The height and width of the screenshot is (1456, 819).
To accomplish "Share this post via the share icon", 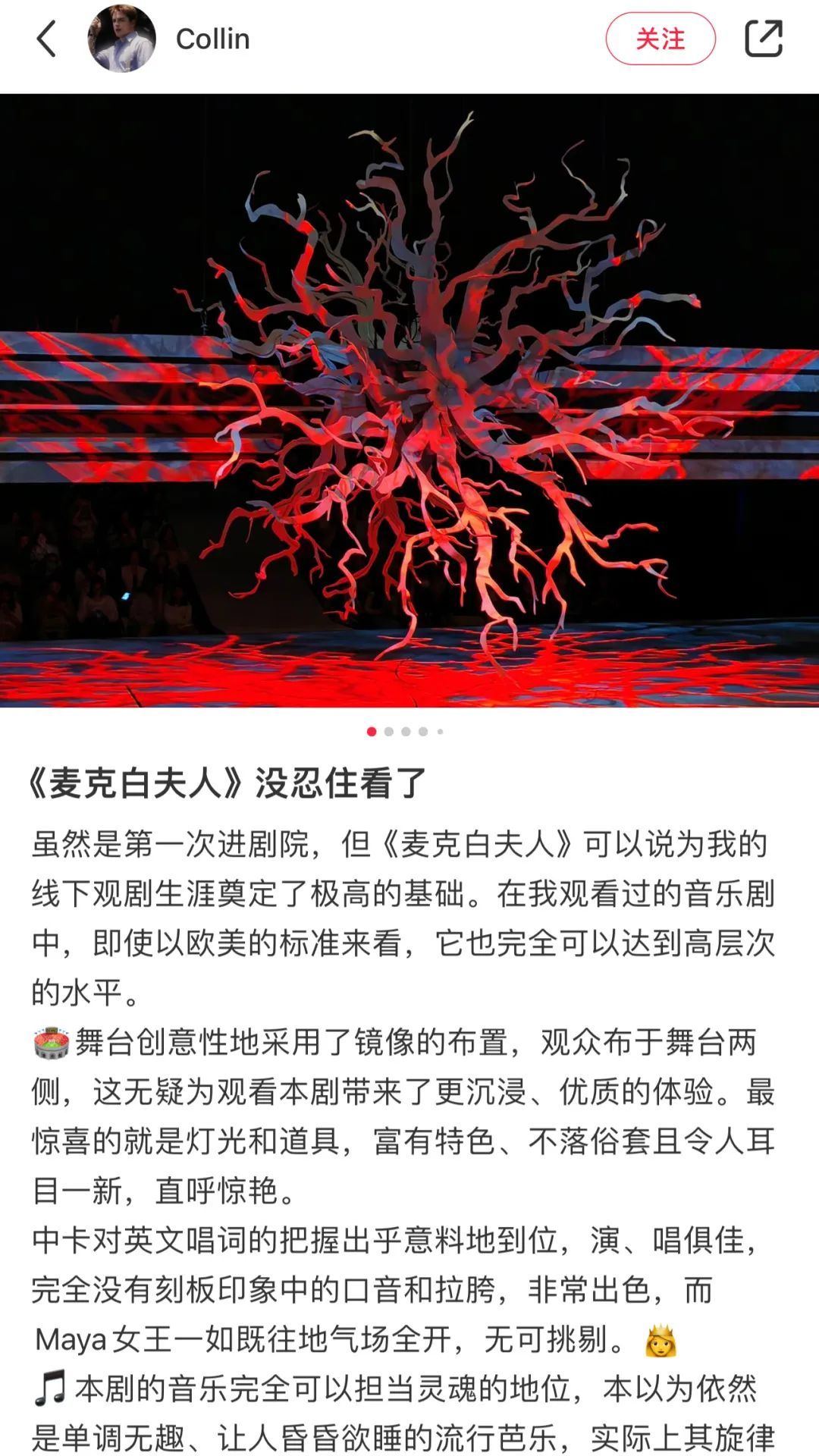I will pos(763,39).
